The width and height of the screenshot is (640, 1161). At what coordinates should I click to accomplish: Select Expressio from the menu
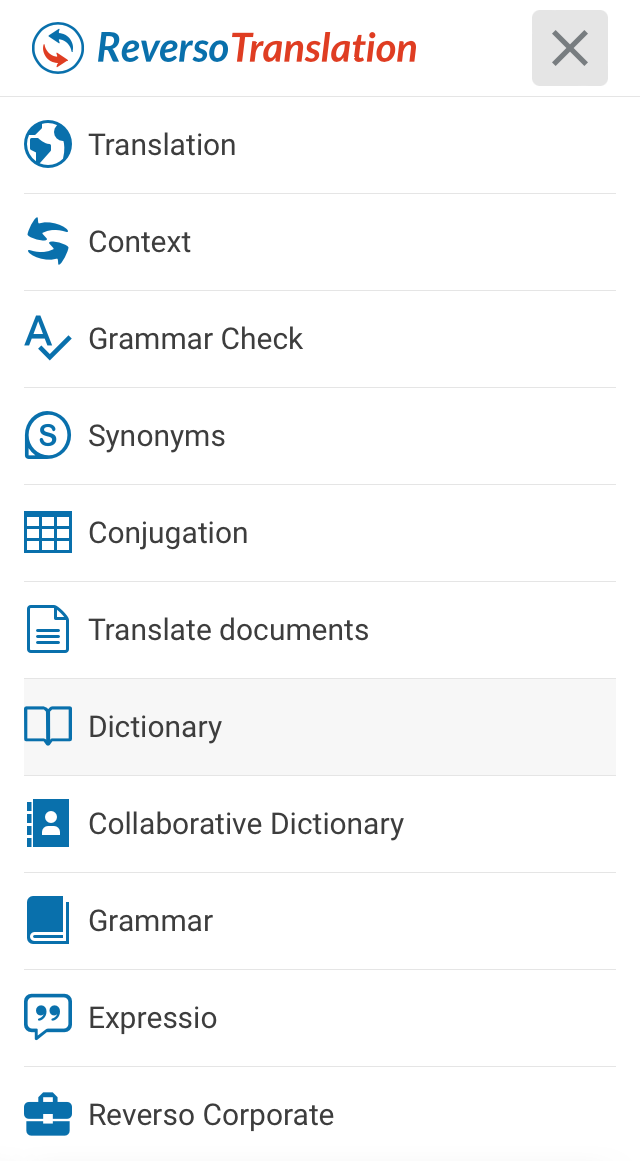[x=320, y=1018]
